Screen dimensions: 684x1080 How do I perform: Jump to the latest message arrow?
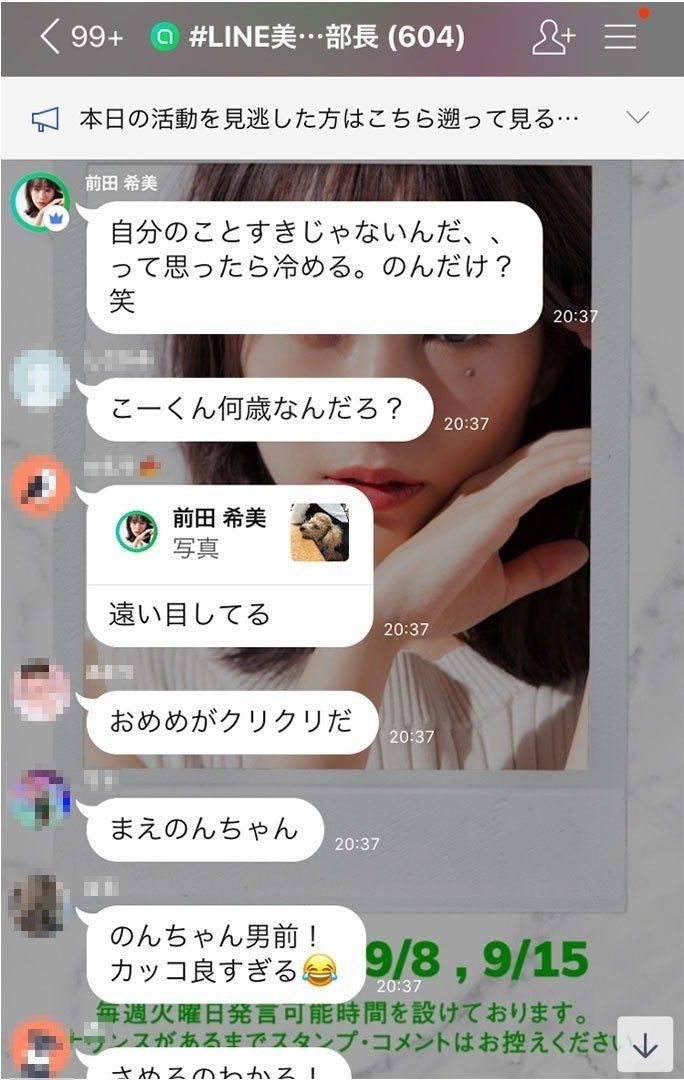click(x=646, y=1045)
